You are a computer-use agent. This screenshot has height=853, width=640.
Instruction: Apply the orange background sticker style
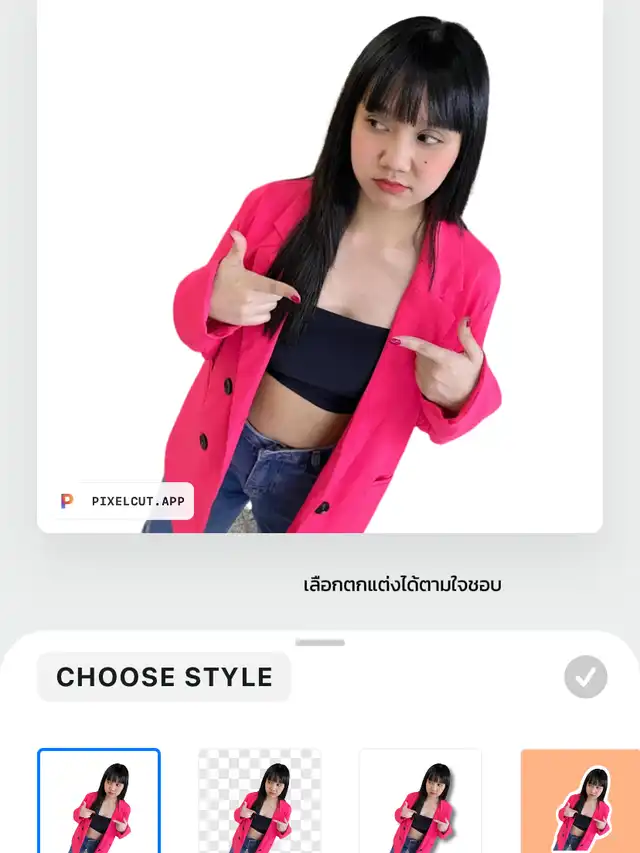pos(580,801)
